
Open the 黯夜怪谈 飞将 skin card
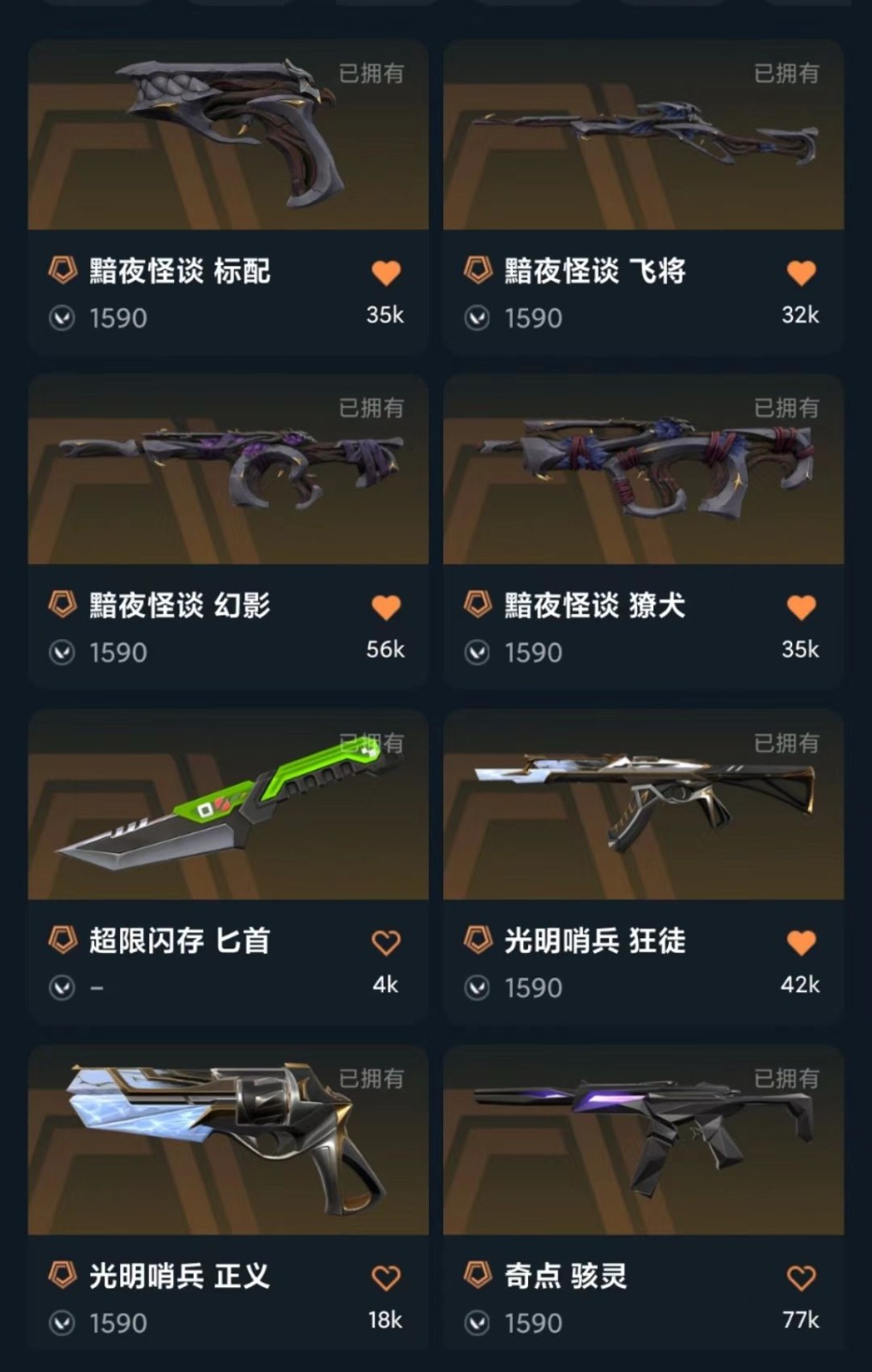[643, 135]
